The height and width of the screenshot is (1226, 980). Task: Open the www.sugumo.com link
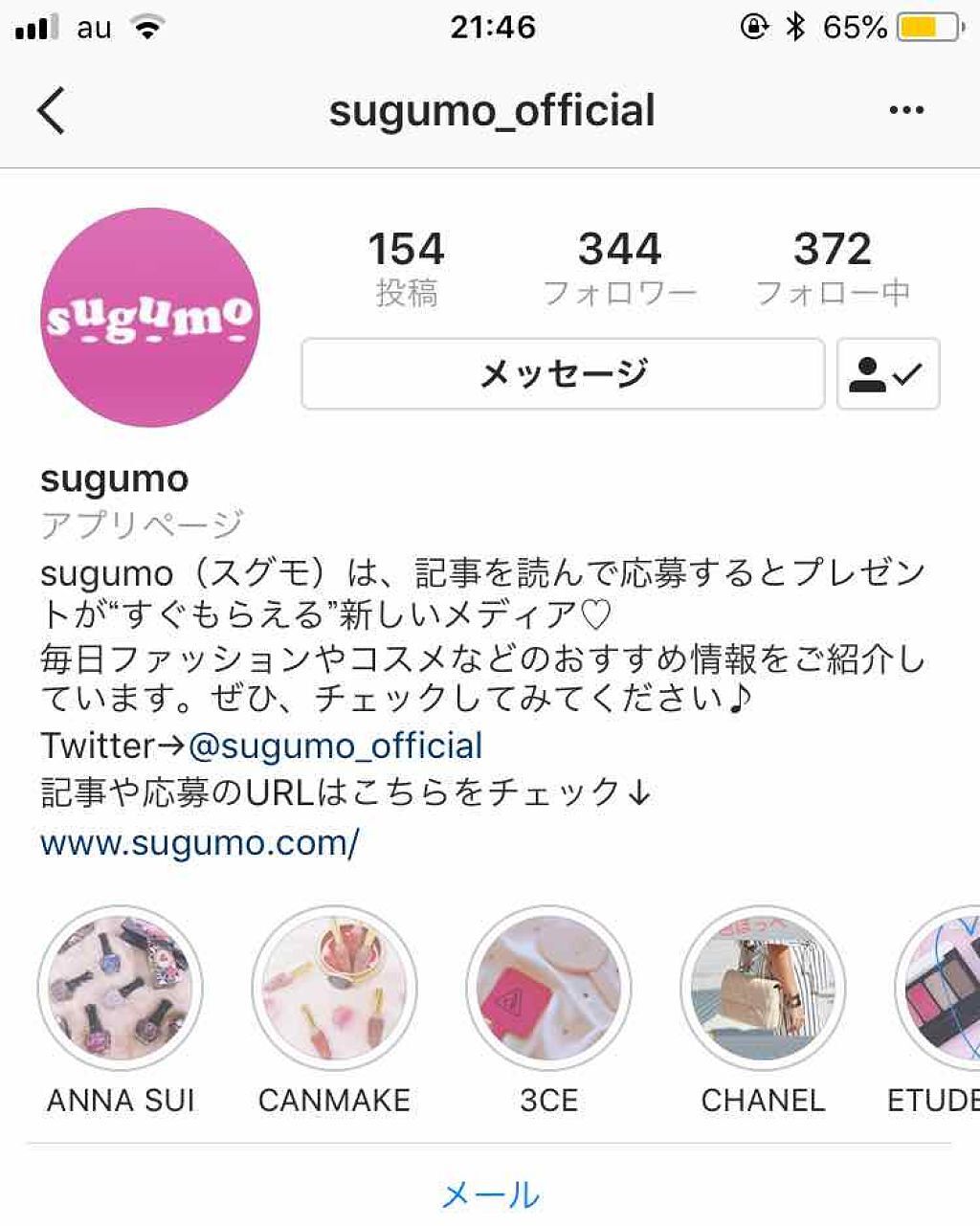click(199, 843)
